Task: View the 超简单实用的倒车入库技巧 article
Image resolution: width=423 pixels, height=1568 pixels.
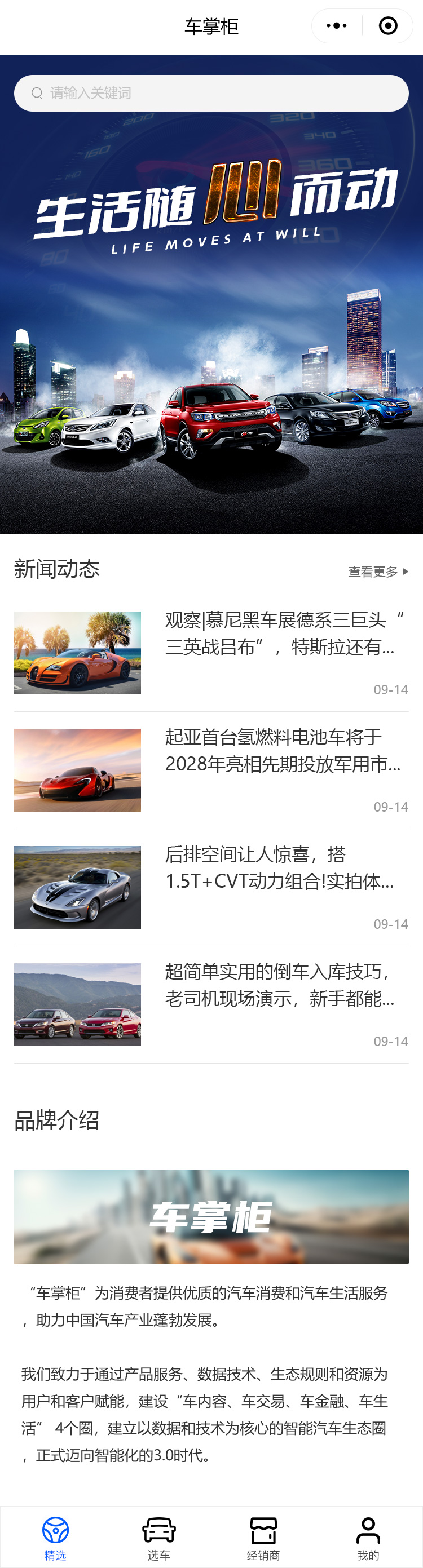Action: (211, 1004)
